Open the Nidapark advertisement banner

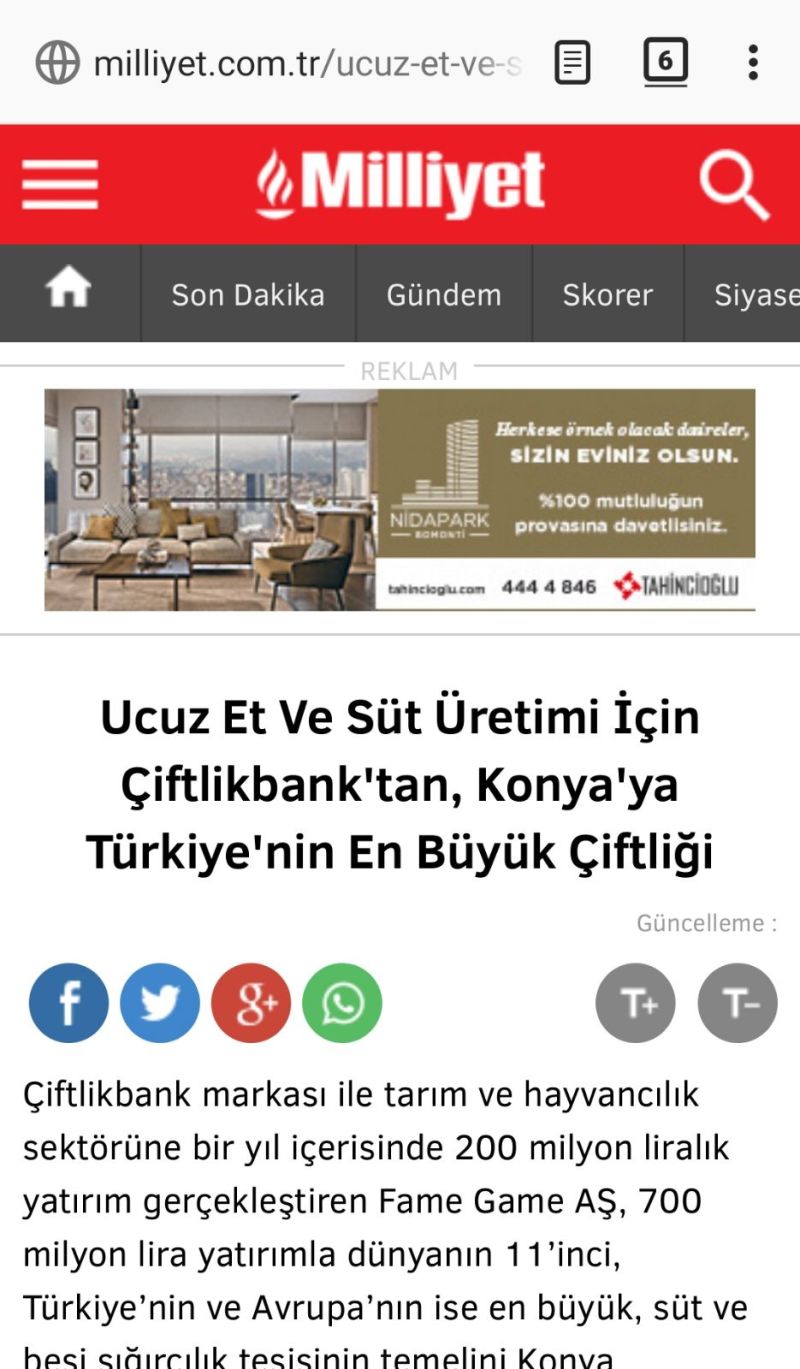pyautogui.click(x=400, y=499)
